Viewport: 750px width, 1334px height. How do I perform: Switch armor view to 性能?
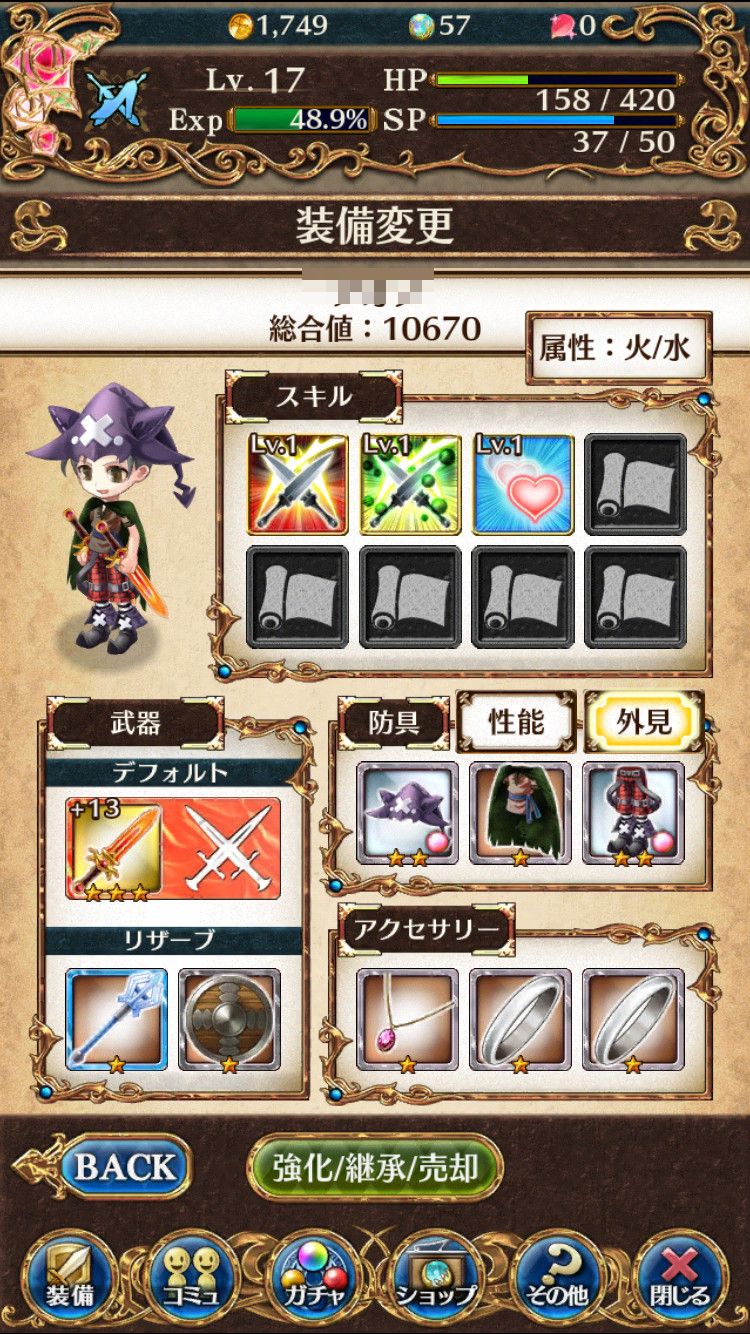coord(516,722)
